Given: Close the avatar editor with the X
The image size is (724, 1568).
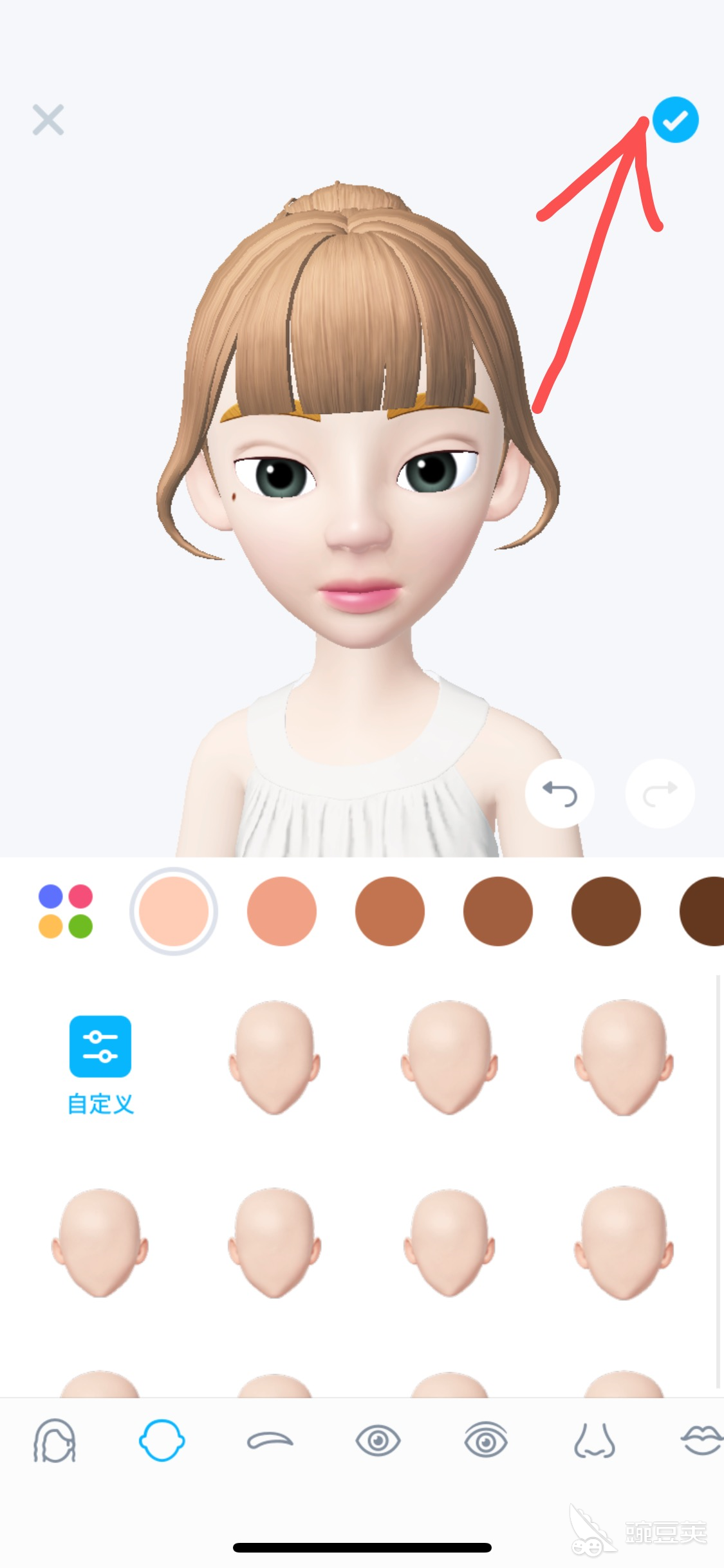Looking at the screenshot, I should point(48,120).
